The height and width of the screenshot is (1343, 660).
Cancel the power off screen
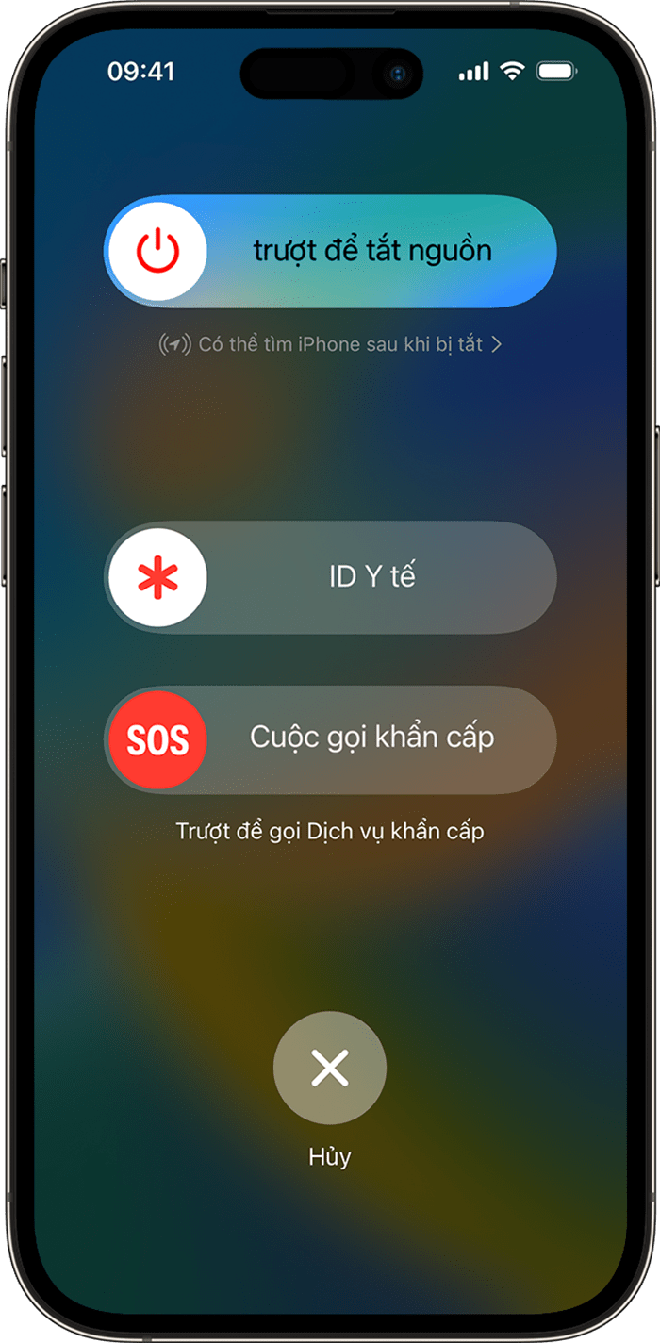coord(329,1069)
